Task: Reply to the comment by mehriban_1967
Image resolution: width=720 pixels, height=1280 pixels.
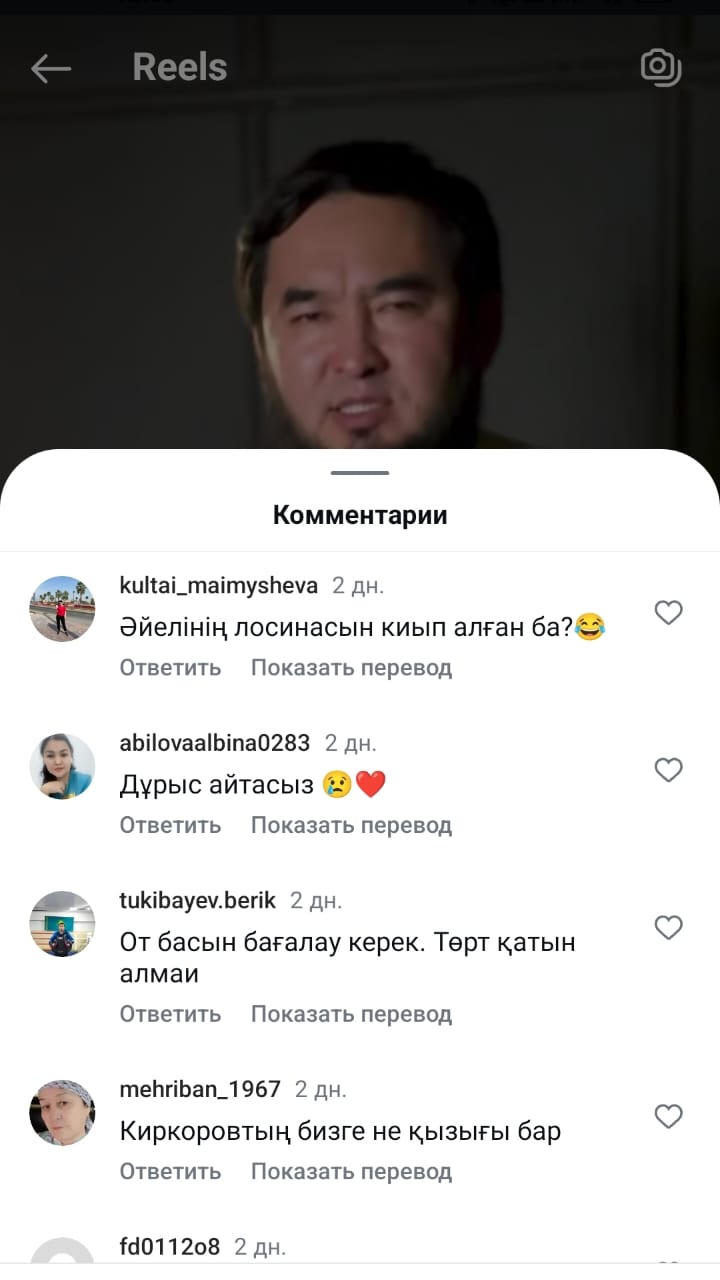Action: 170,1171
